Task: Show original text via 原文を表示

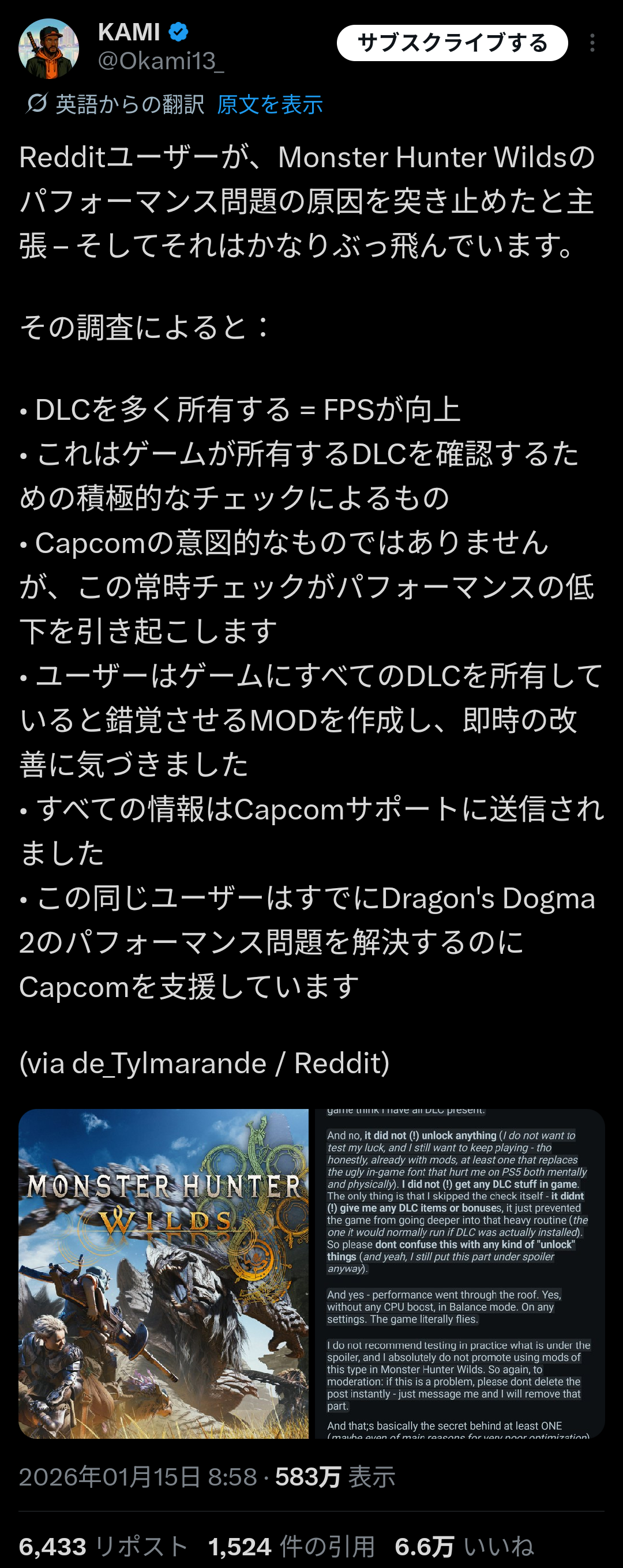Action: click(x=270, y=105)
